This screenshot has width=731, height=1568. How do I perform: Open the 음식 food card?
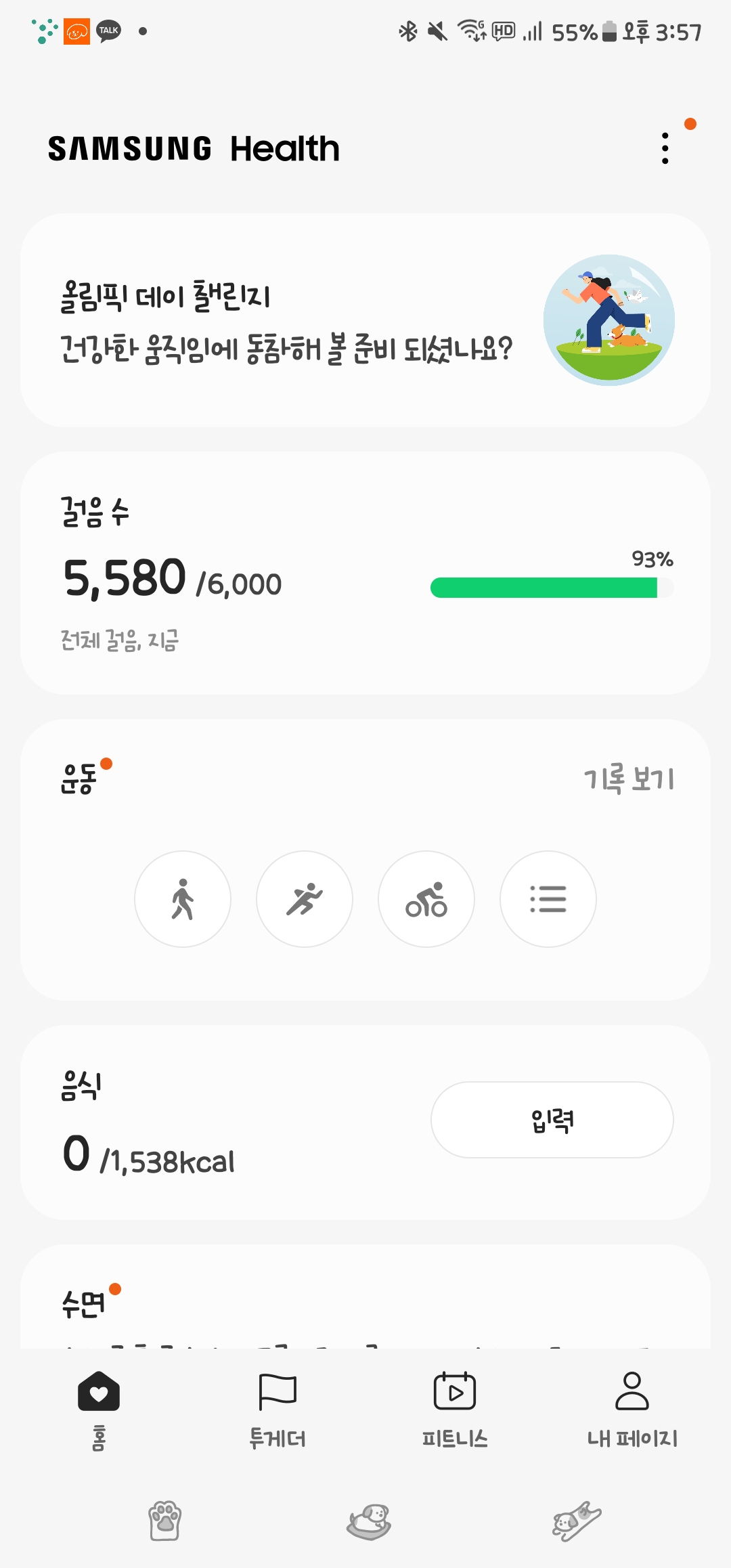pos(203,1124)
